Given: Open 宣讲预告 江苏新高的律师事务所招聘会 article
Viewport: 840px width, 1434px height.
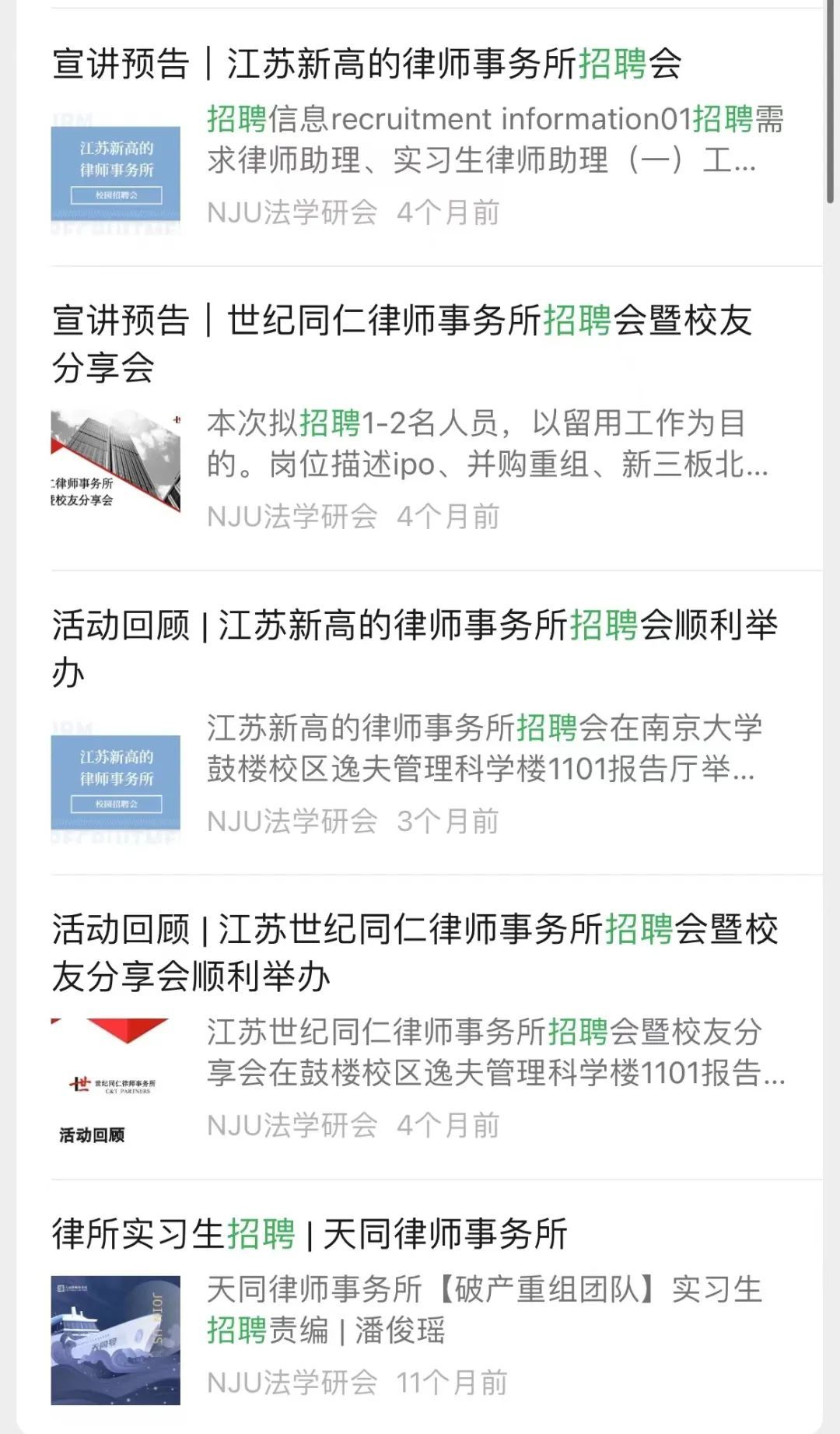Looking at the screenshot, I should (366, 64).
